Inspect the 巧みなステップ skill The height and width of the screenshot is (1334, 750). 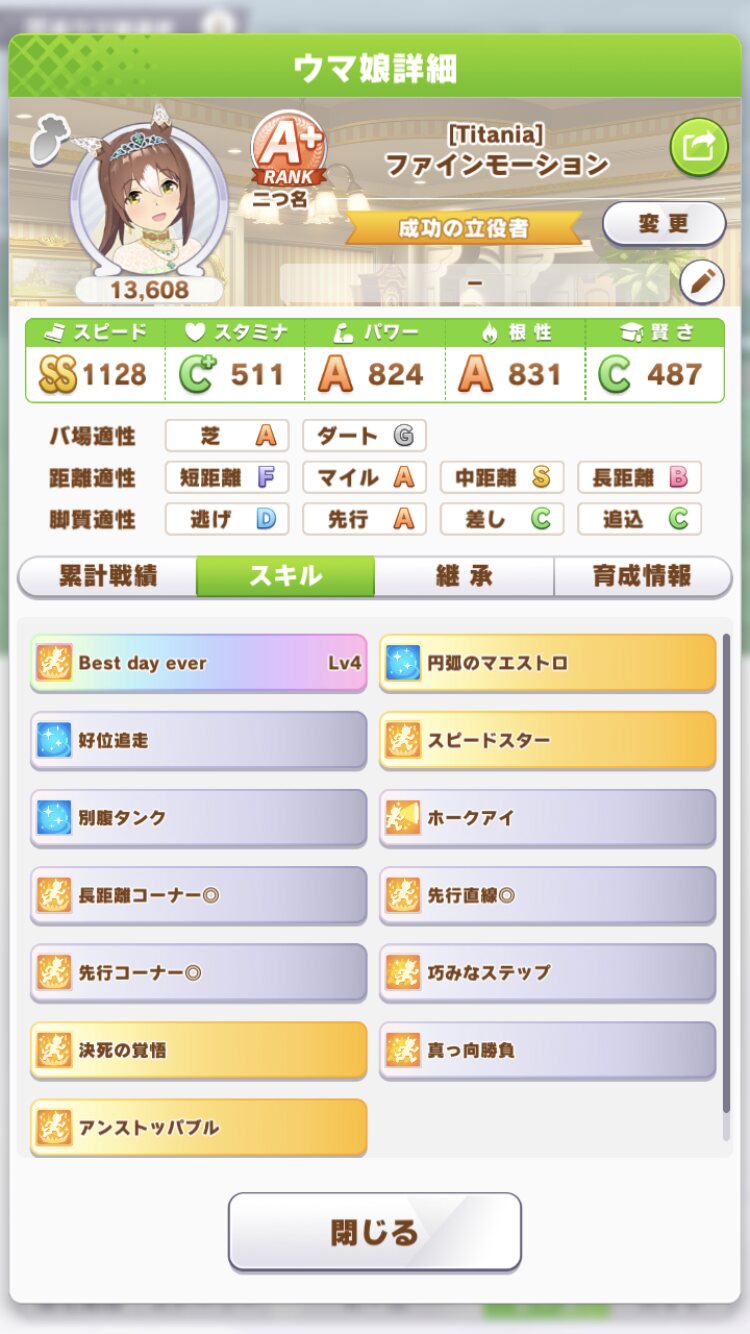(x=547, y=972)
